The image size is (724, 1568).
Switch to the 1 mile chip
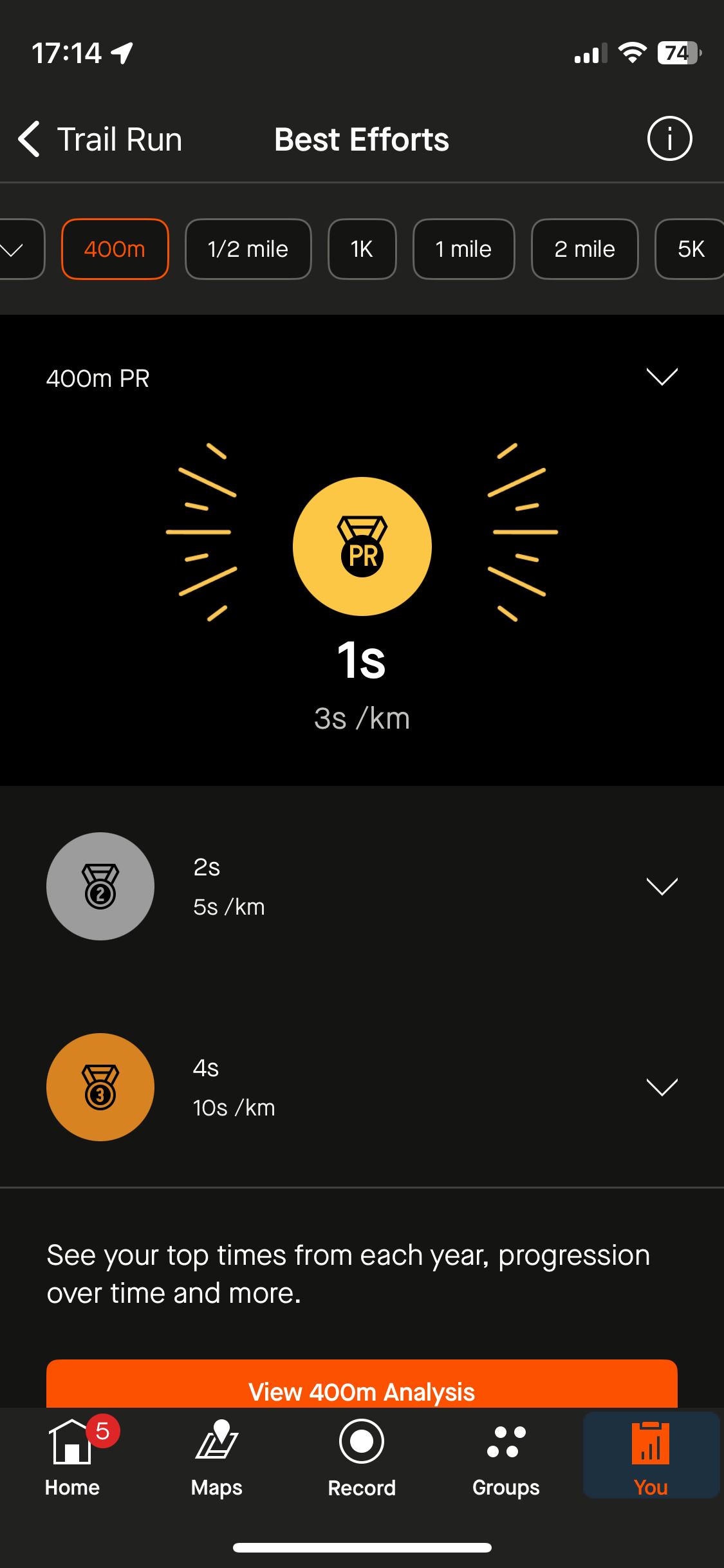coord(464,249)
